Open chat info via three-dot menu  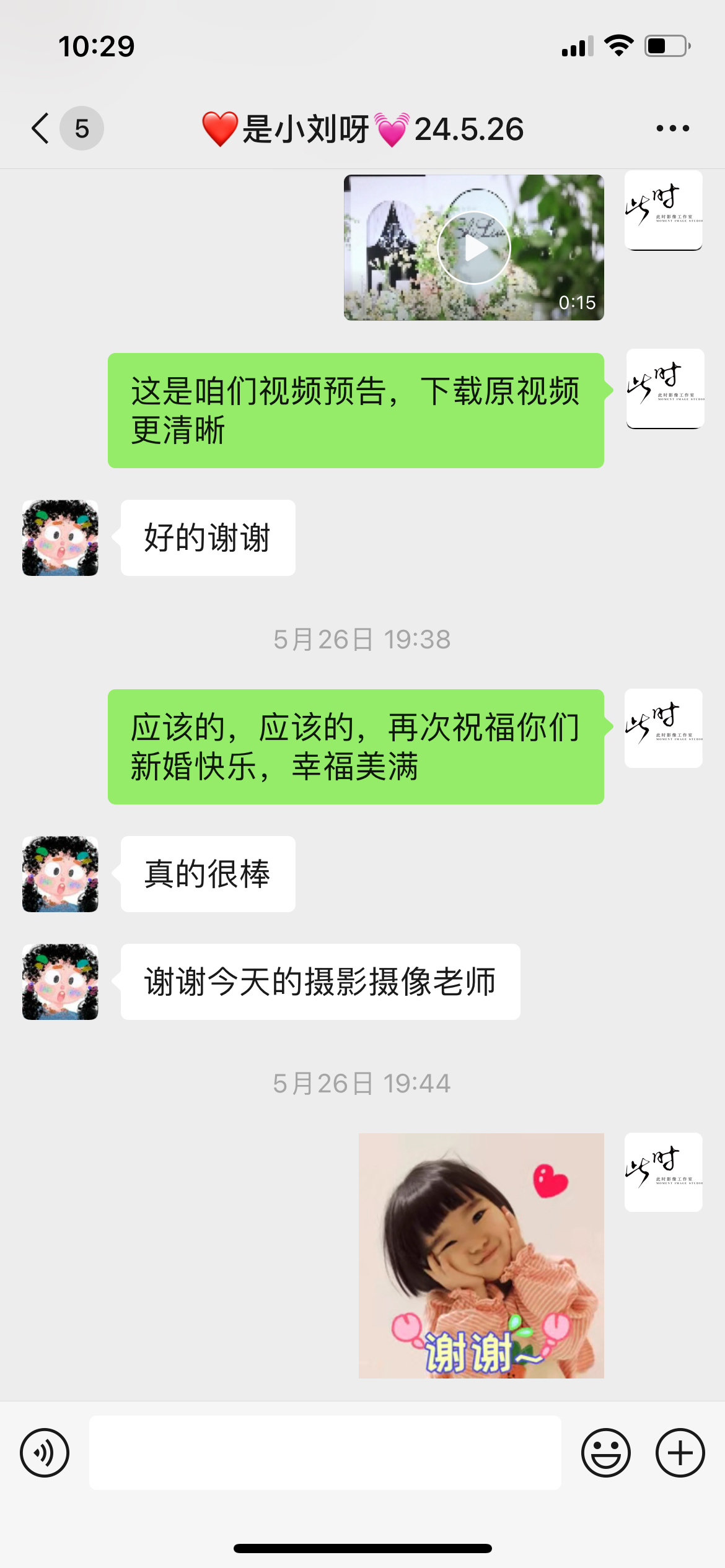673,129
